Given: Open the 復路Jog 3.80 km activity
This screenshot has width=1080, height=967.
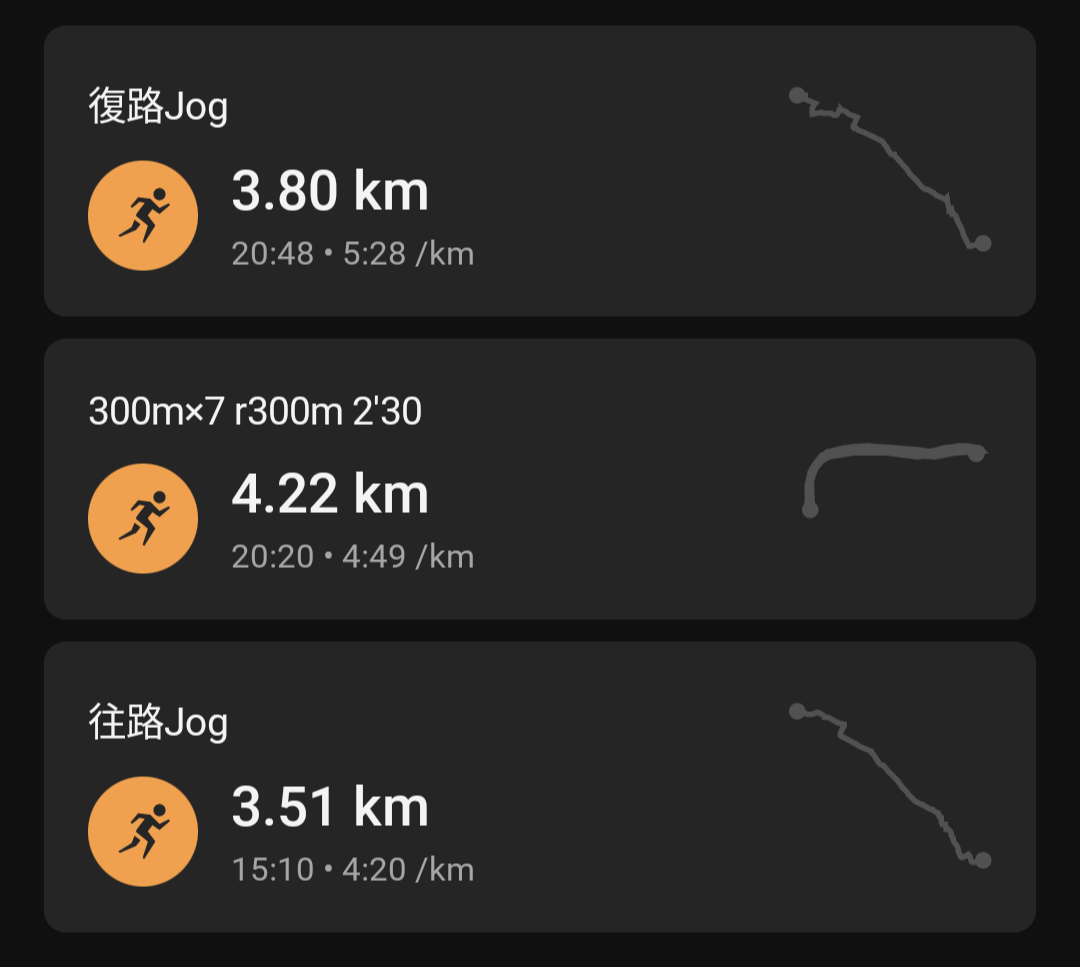Looking at the screenshot, I should pyautogui.click(x=540, y=171).
